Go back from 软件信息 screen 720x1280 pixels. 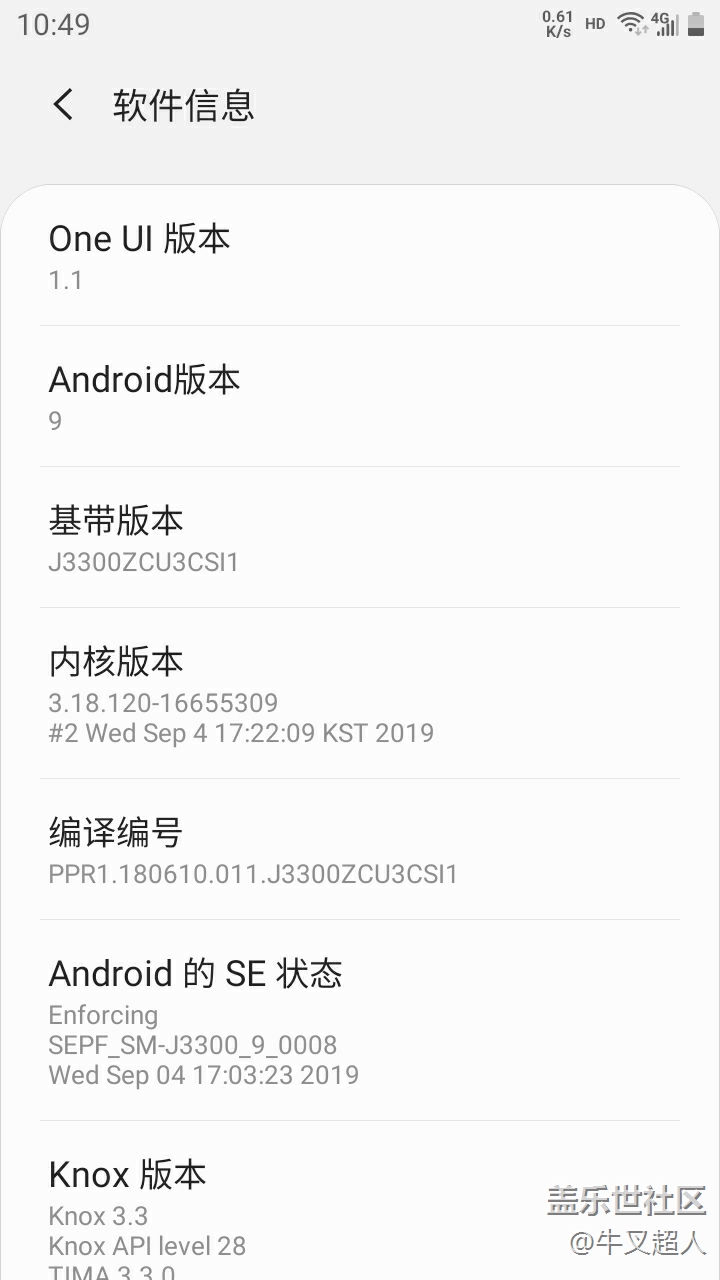tap(63, 104)
